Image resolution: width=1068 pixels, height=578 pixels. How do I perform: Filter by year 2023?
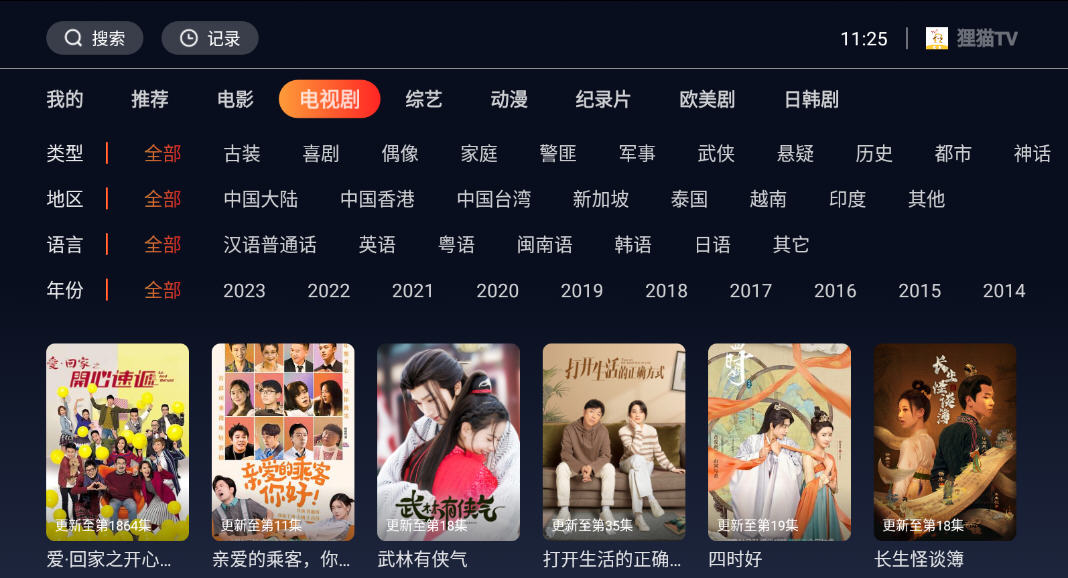(x=244, y=290)
